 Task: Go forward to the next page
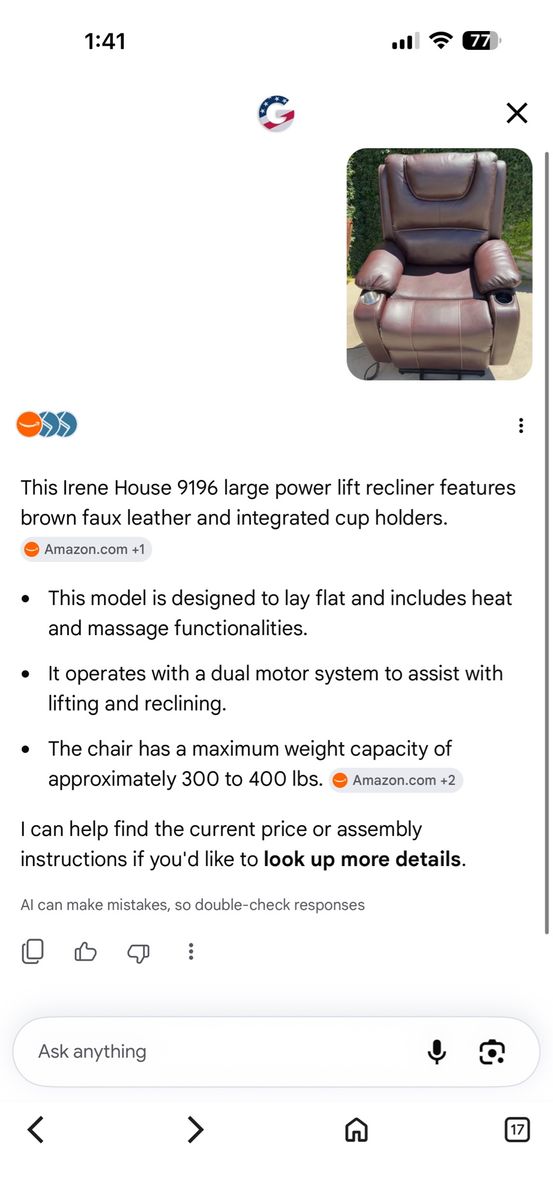(195, 1130)
